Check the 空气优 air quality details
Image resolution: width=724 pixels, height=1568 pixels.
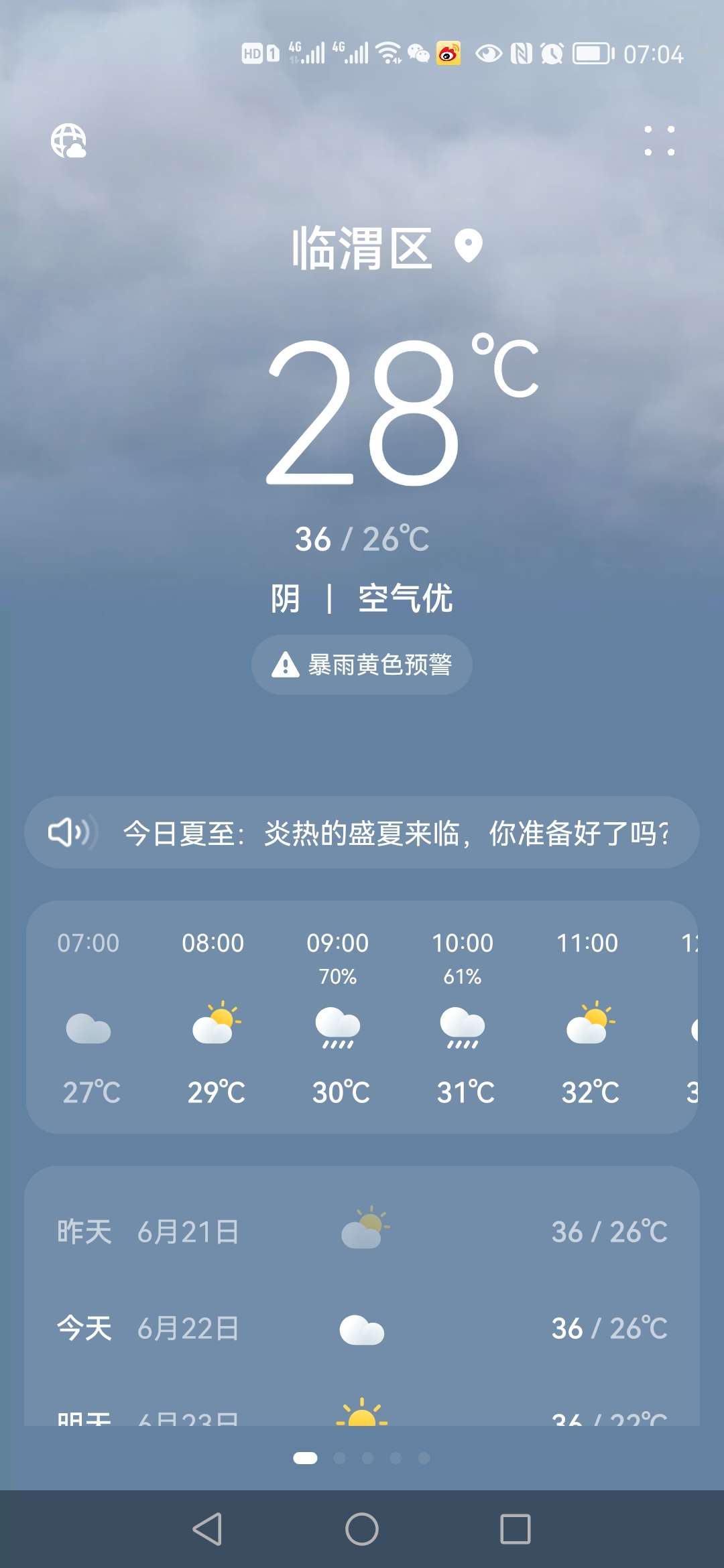click(x=405, y=598)
